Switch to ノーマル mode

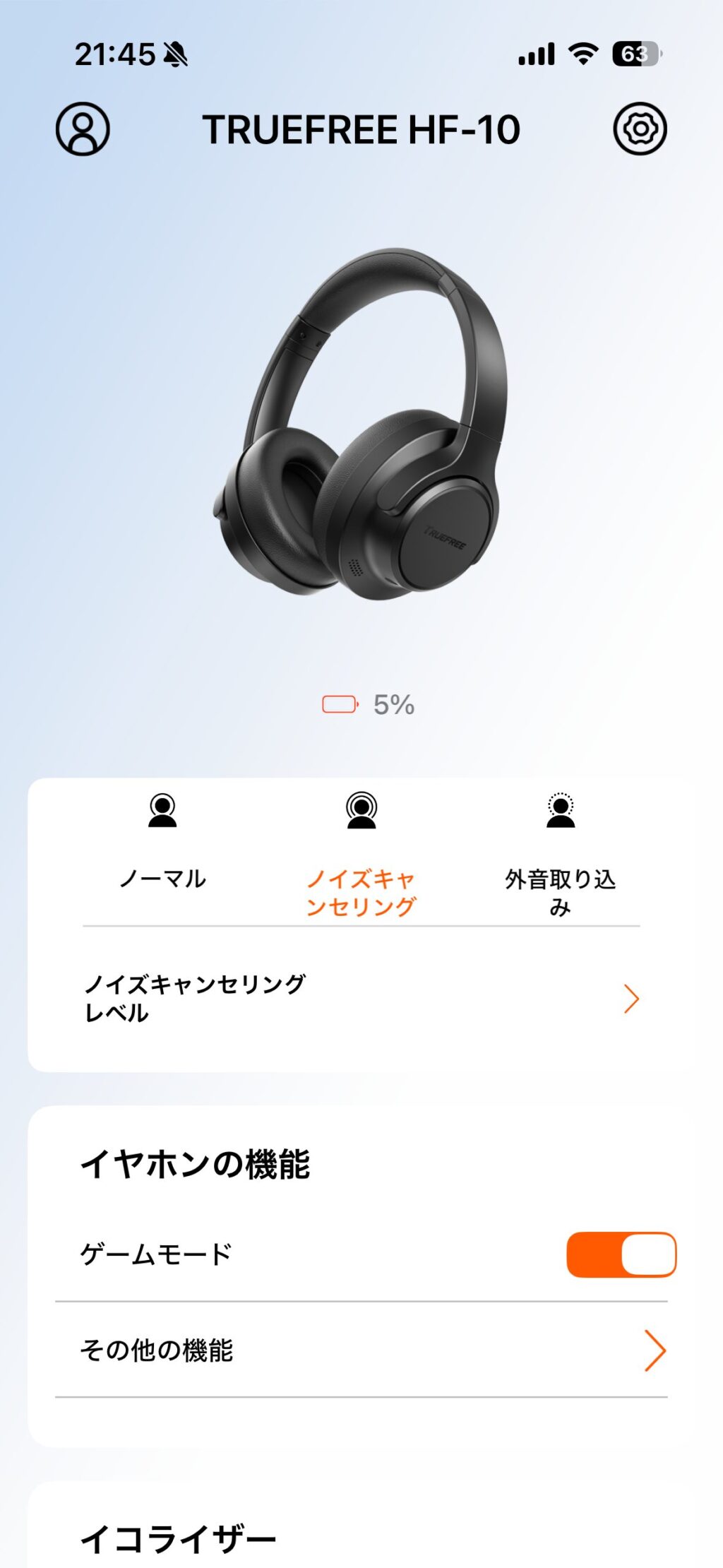coord(162,848)
